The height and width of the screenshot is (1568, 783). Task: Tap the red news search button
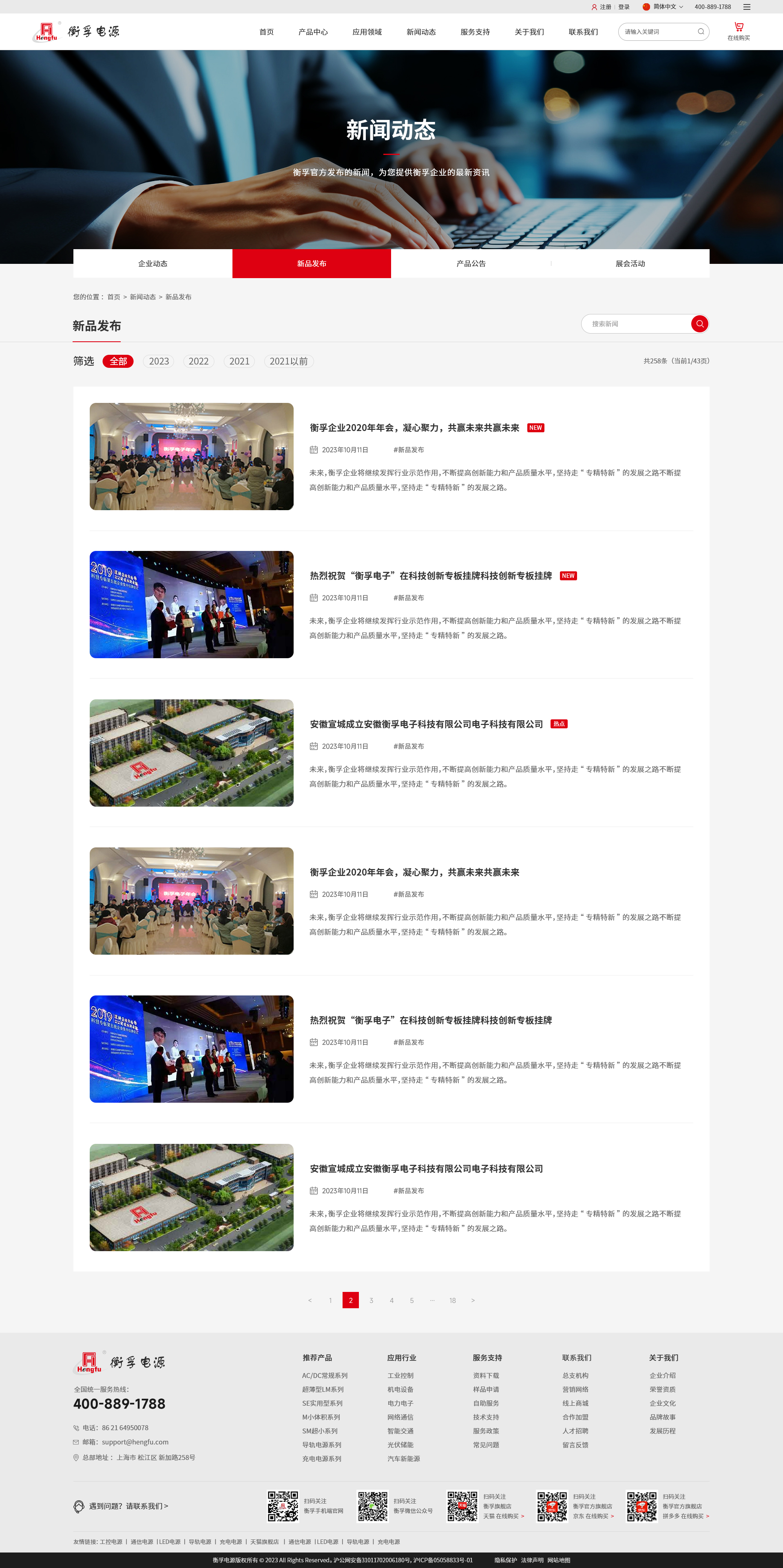(699, 324)
